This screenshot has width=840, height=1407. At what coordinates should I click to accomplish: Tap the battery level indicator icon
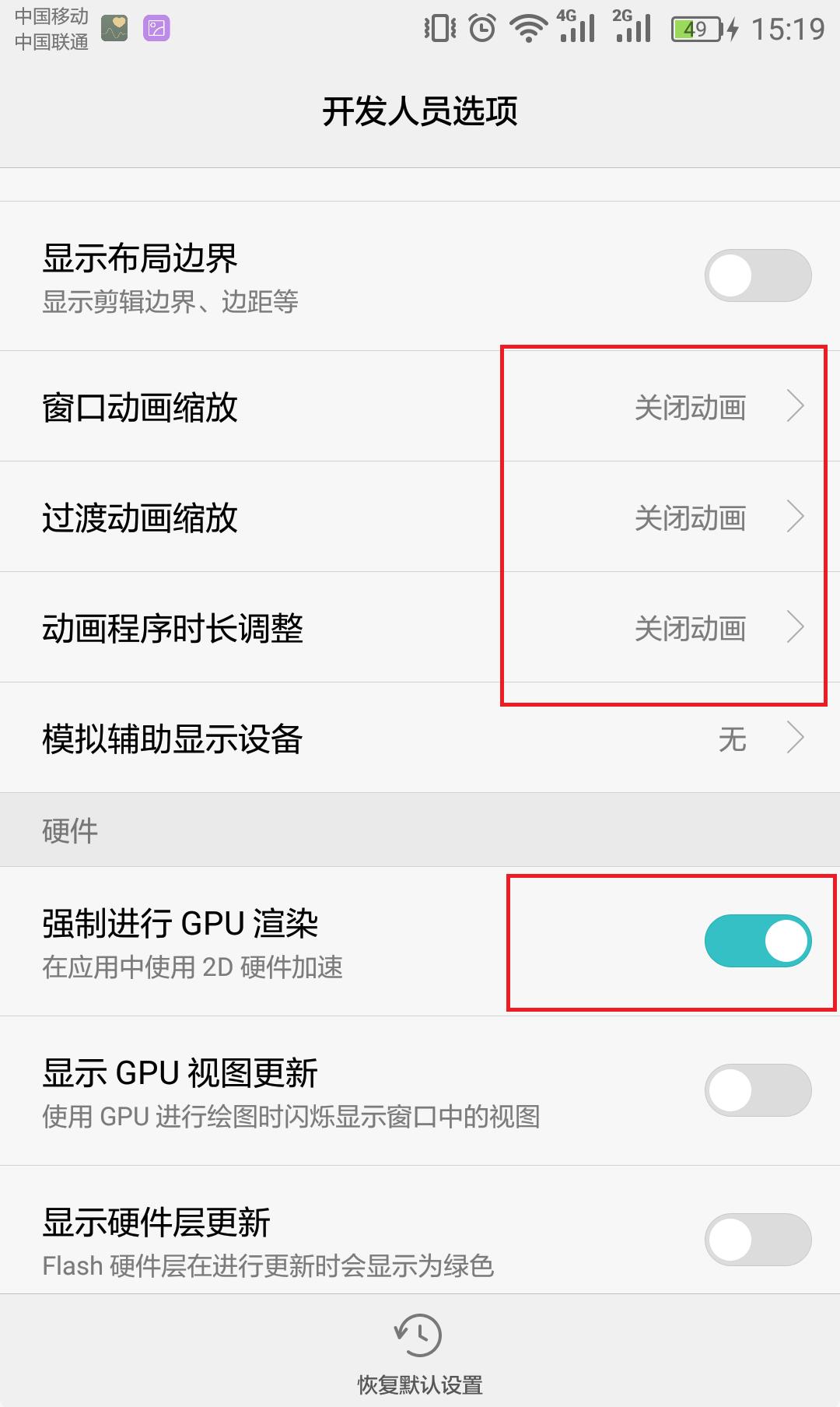tap(695, 28)
